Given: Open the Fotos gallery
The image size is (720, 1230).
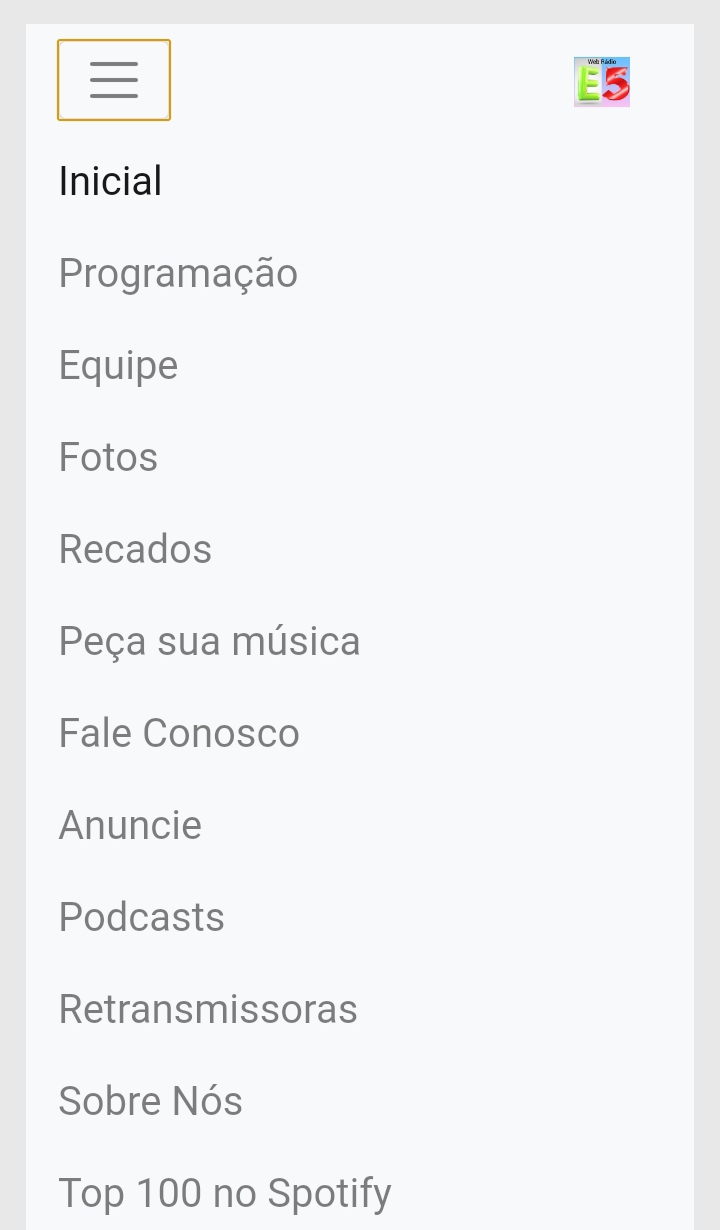Looking at the screenshot, I should (x=108, y=458).
